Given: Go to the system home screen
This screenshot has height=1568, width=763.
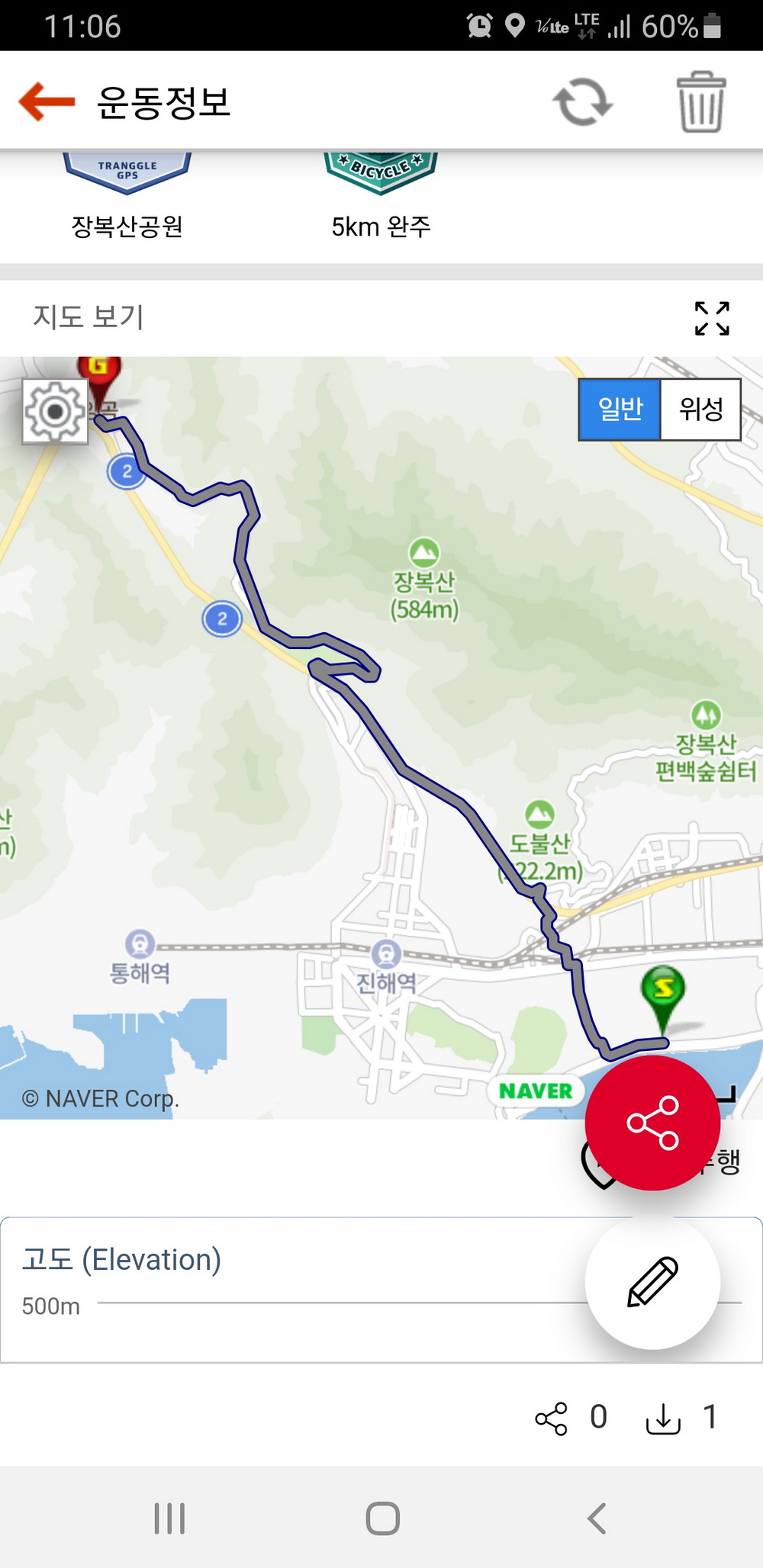Looking at the screenshot, I should click(x=382, y=1518).
